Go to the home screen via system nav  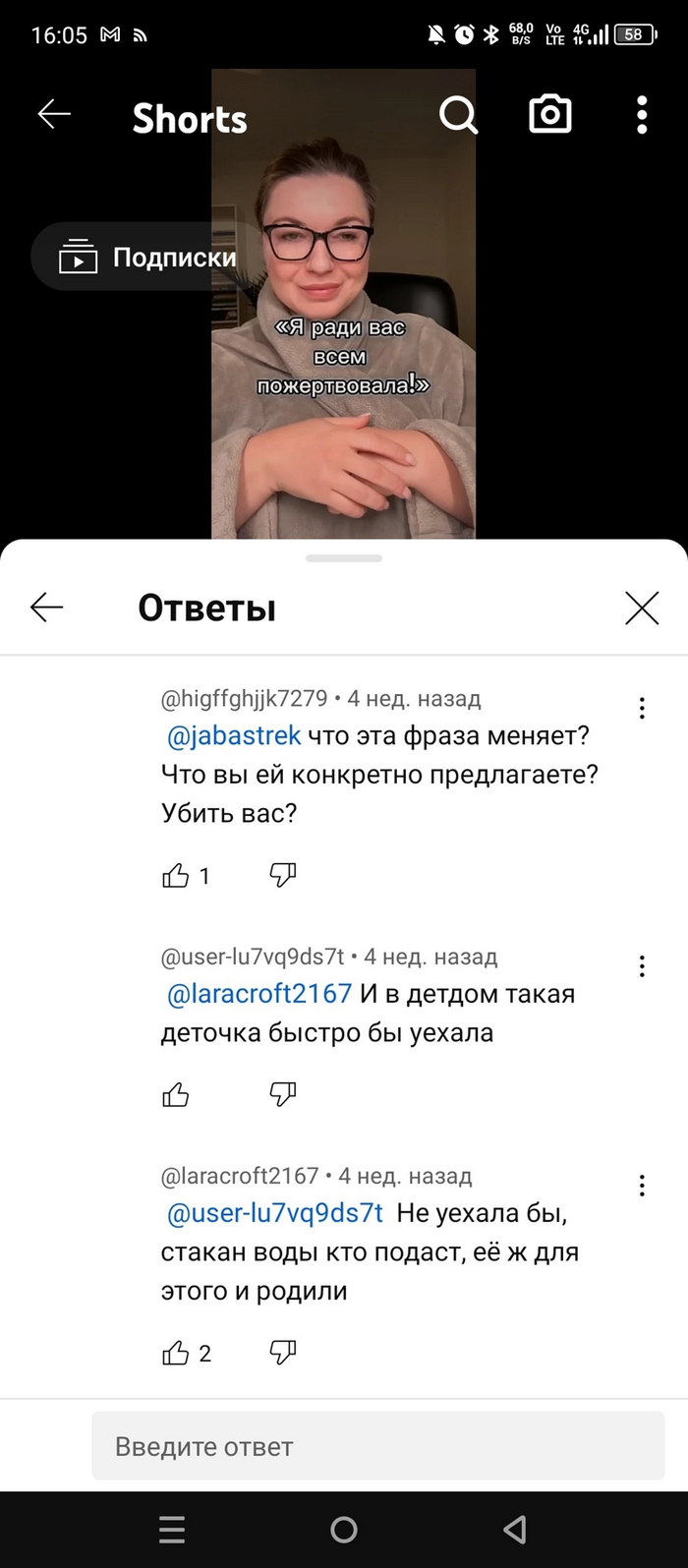[x=344, y=1530]
